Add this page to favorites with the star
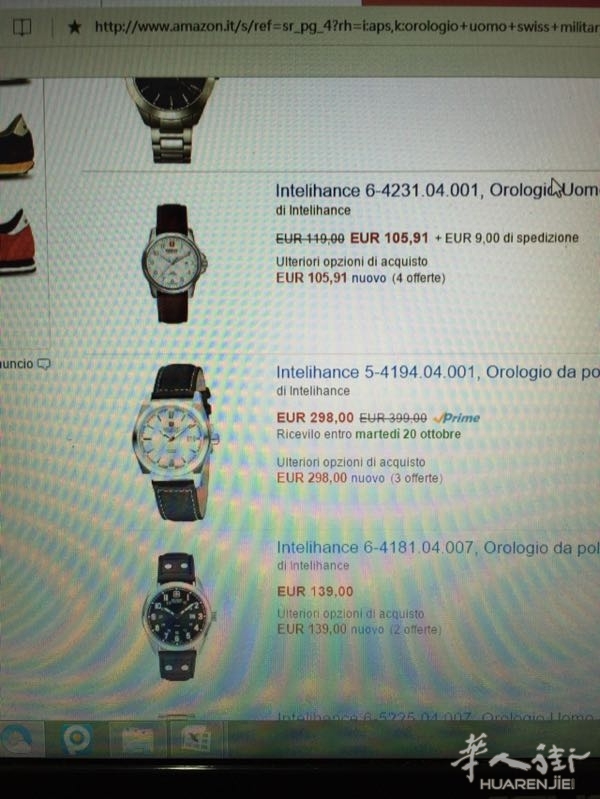The height and width of the screenshot is (799, 600). (74, 26)
